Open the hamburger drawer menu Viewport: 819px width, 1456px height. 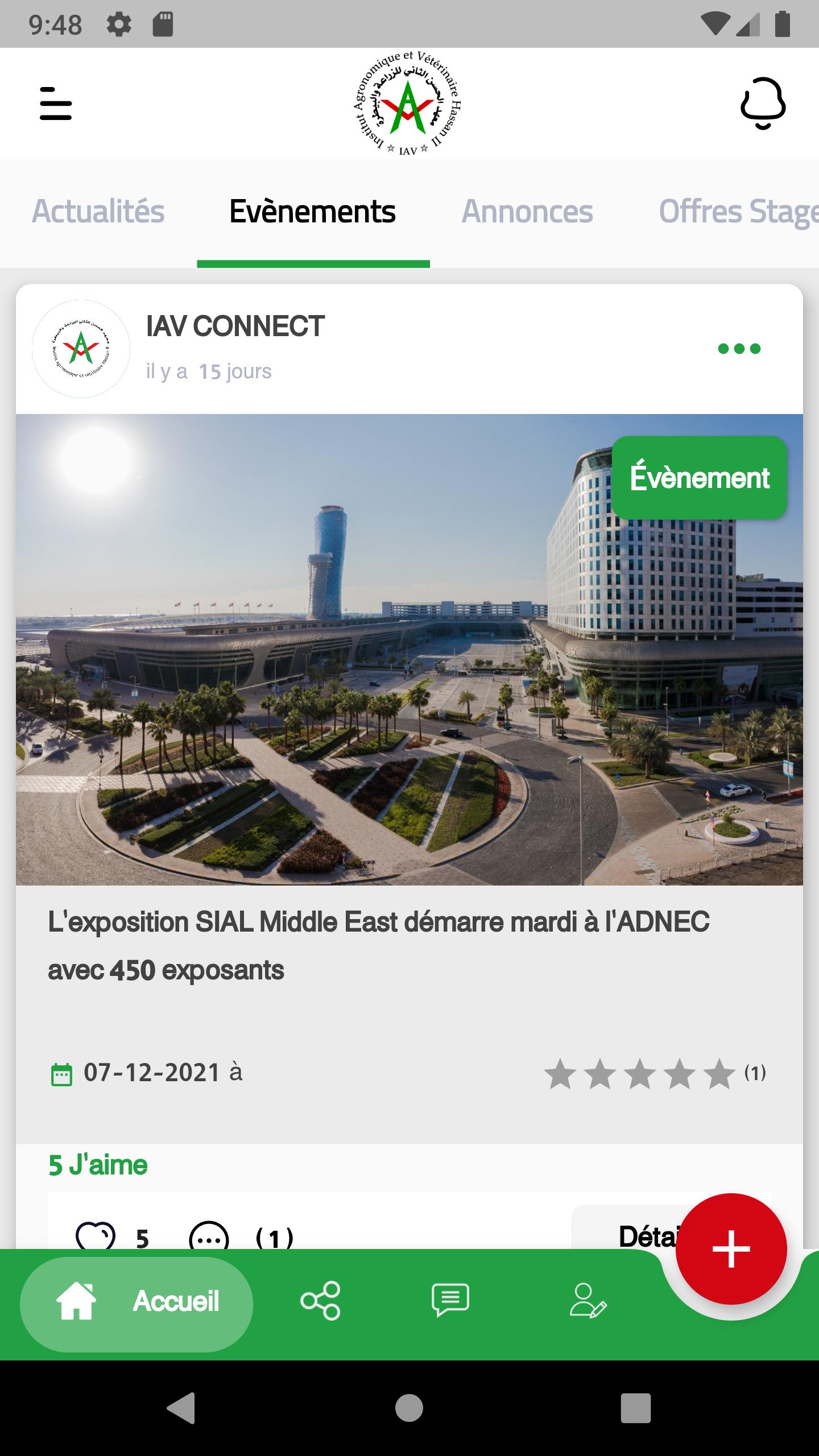(x=56, y=104)
